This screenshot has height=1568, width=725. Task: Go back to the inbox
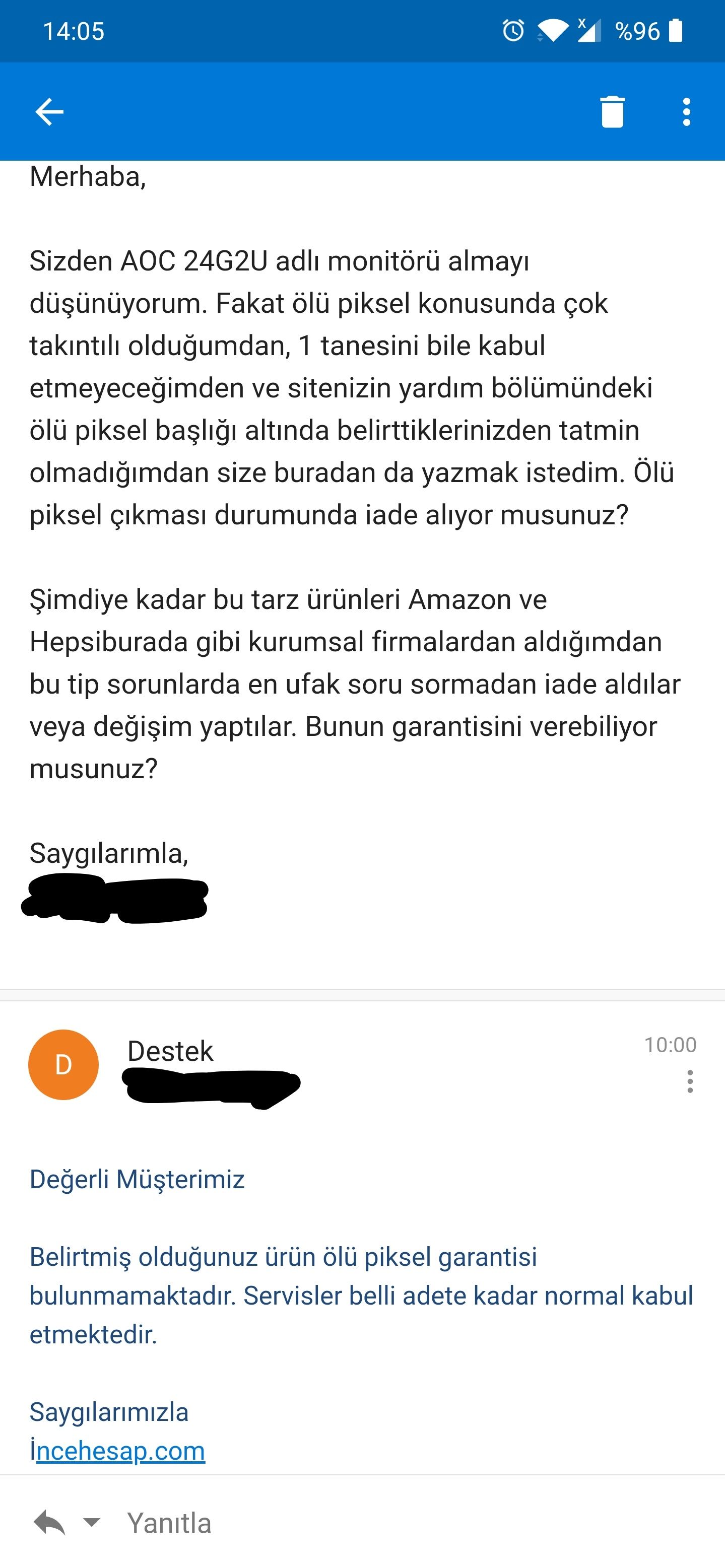(49, 112)
